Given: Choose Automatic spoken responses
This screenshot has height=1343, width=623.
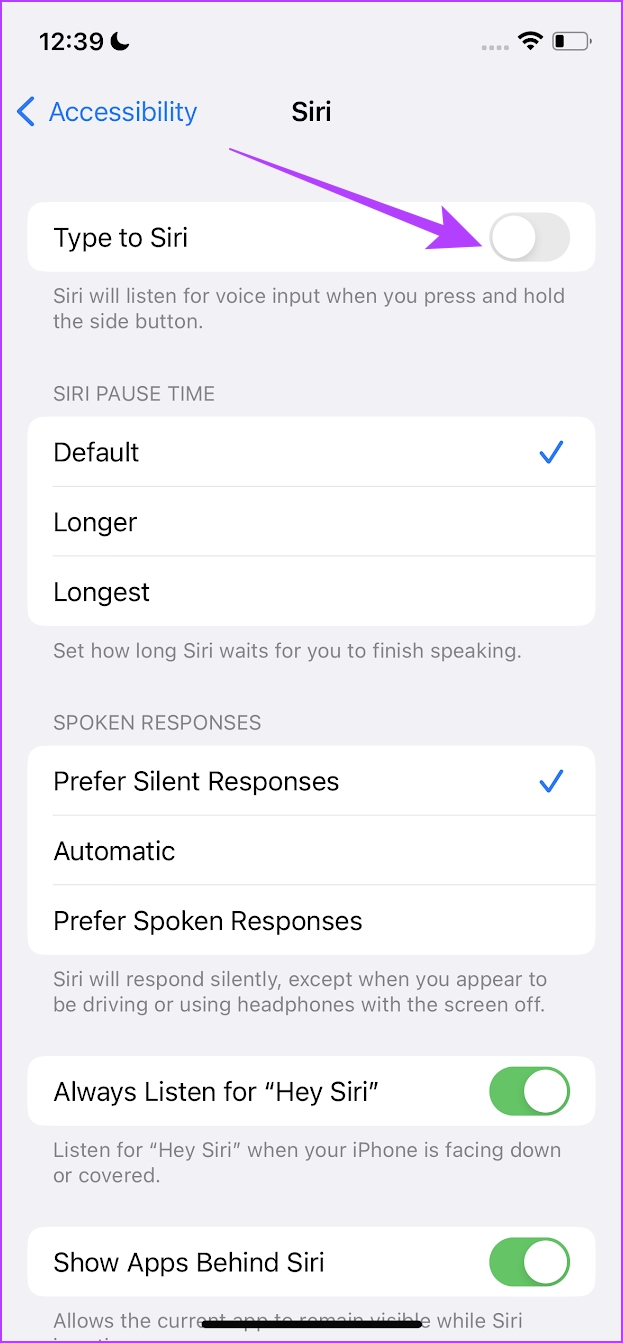Looking at the screenshot, I should pyautogui.click(x=311, y=851).
